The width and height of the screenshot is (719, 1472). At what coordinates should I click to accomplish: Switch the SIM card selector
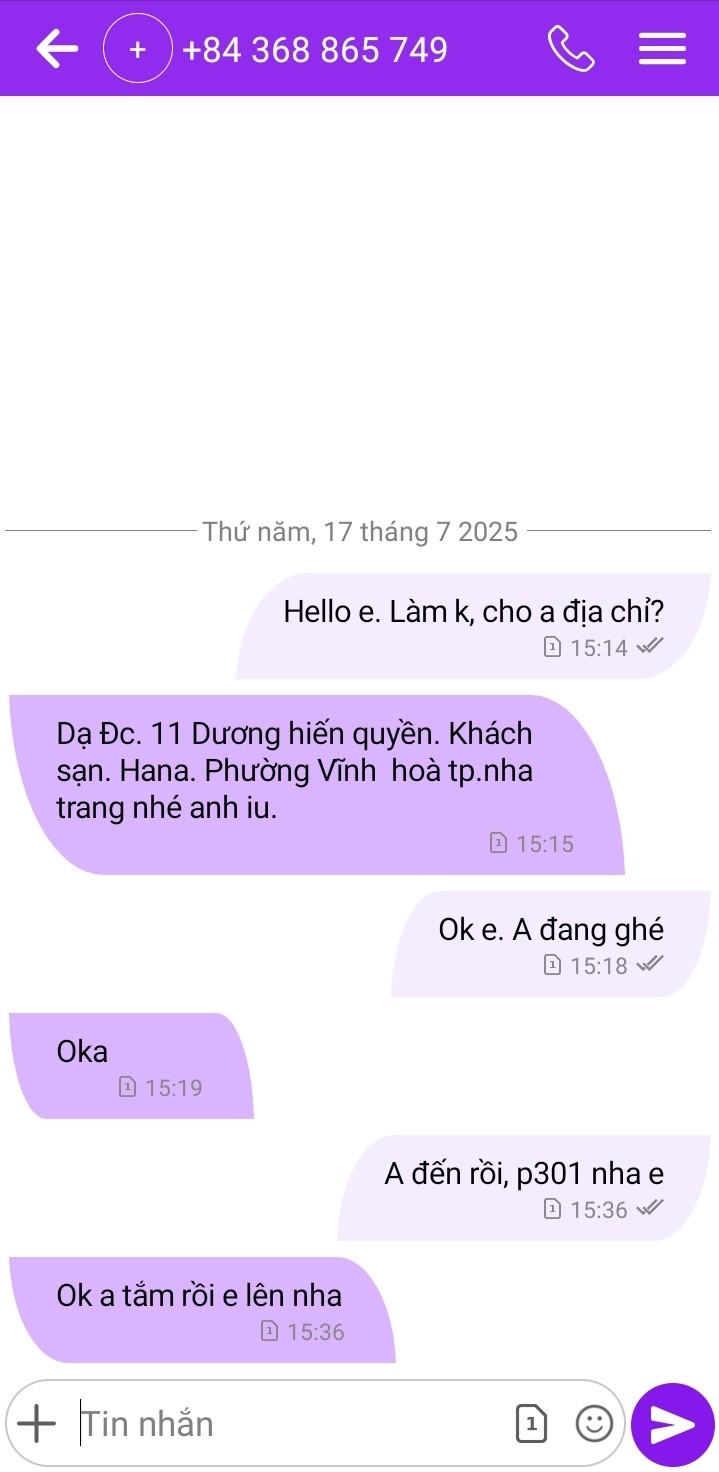532,1423
